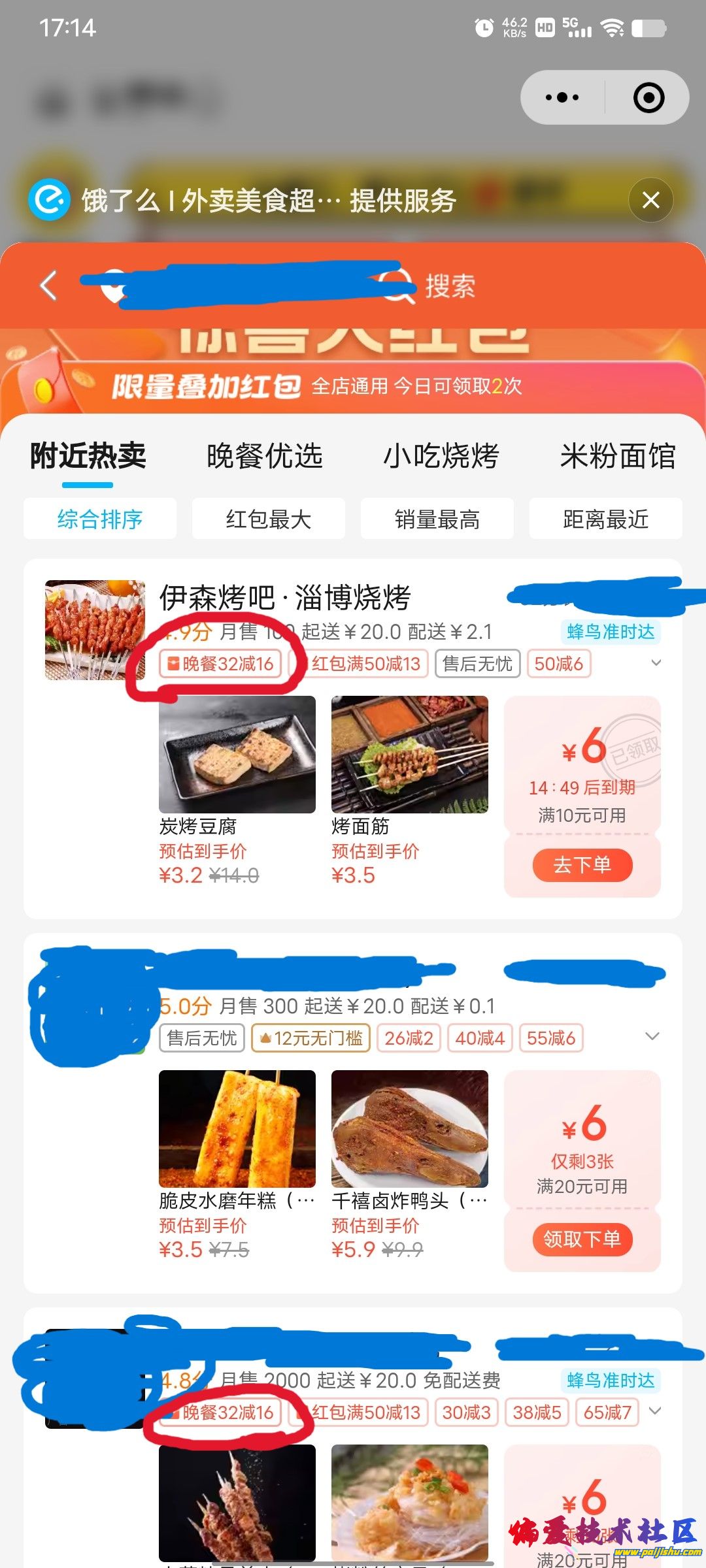The width and height of the screenshot is (706, 1568).
Task: Close the 饿了么 service notification bar
Action: point(651,201)
